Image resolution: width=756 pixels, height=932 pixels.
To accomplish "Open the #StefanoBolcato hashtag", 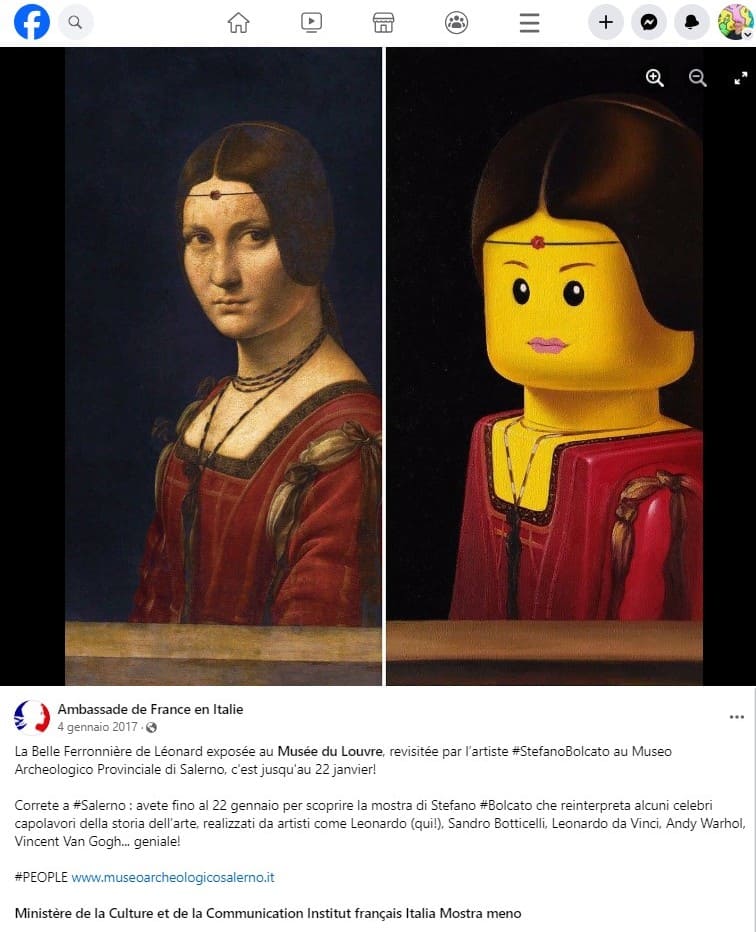I will point(554,750).
